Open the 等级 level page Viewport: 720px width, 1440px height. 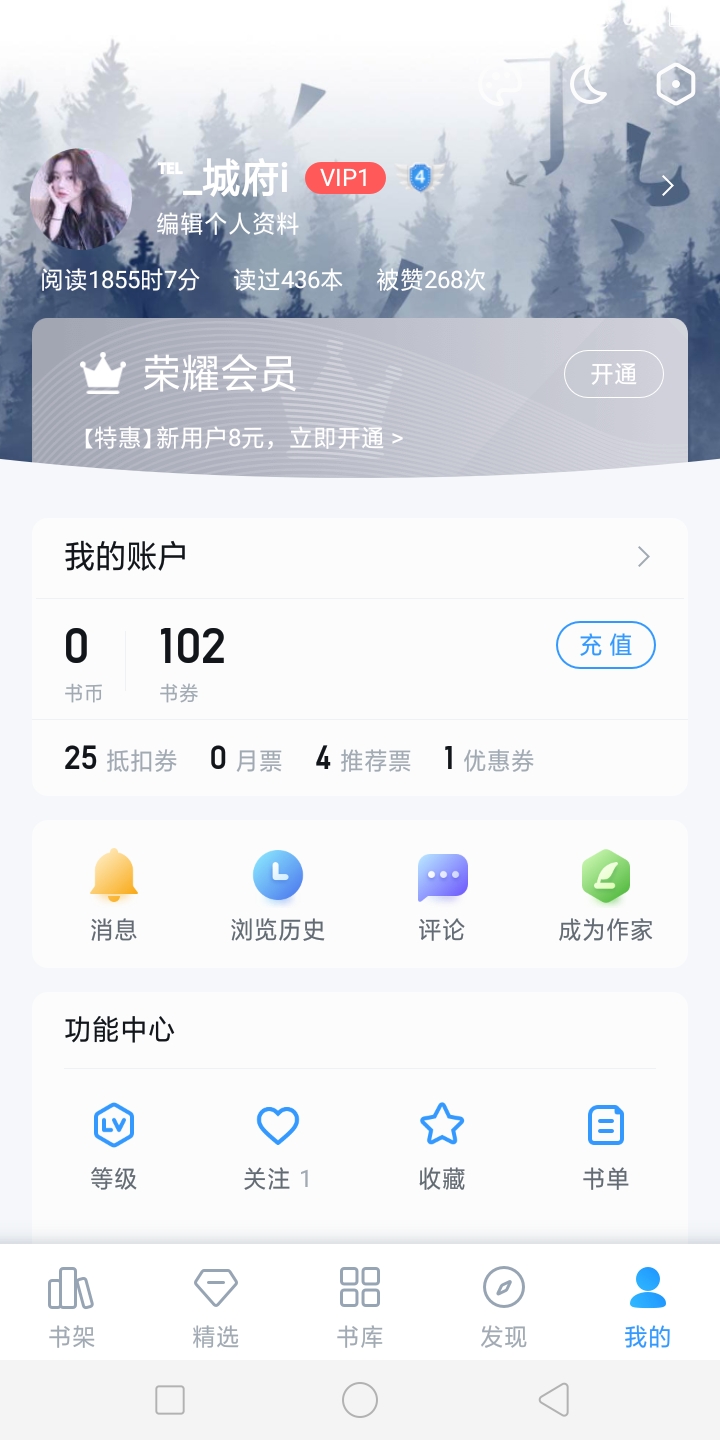[114, 1146]
